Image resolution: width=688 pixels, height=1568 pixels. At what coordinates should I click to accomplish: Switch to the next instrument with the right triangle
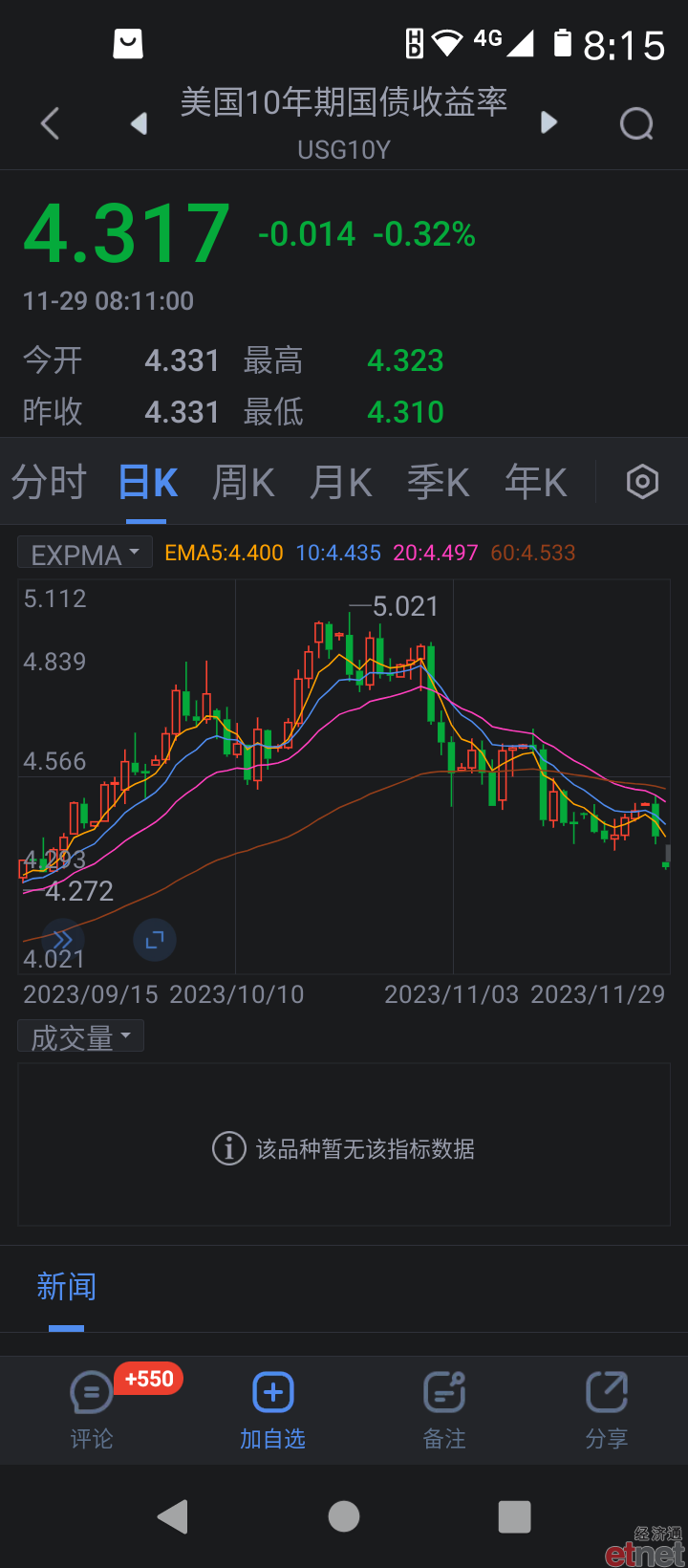pos(548,122)
